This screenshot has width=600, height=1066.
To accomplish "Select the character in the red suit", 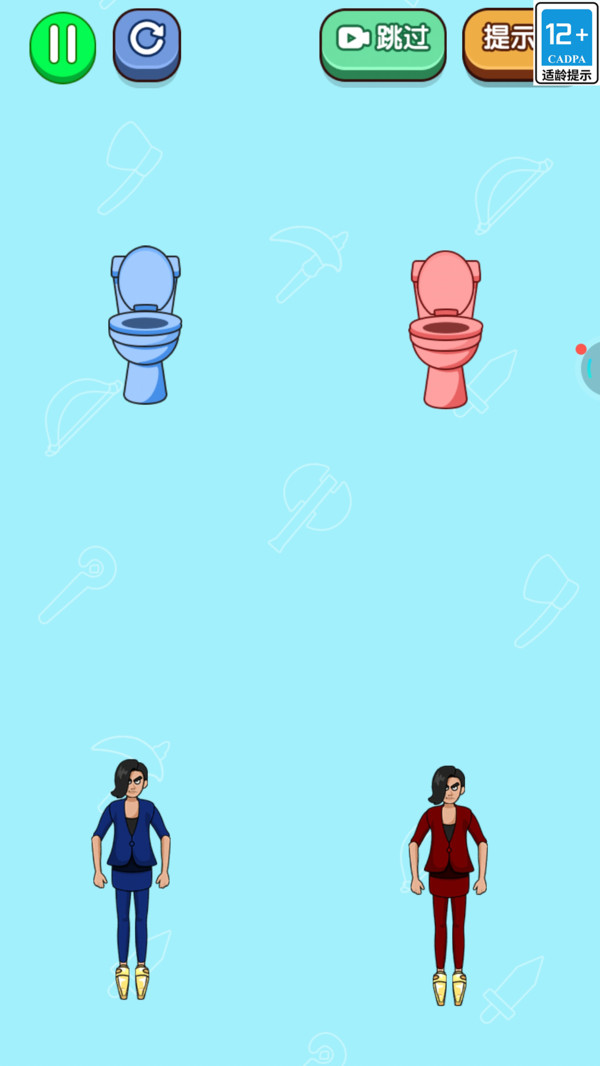I will coord(448,886).
